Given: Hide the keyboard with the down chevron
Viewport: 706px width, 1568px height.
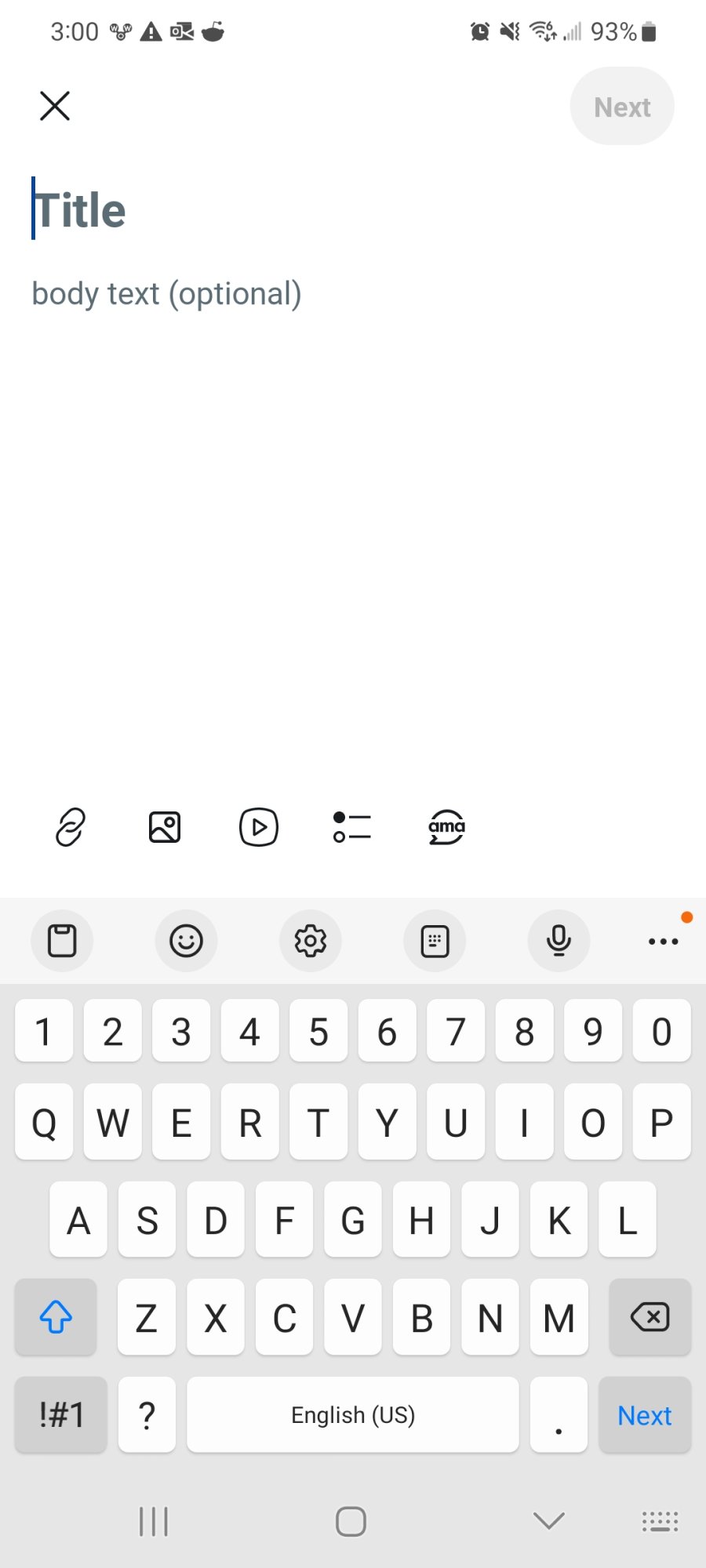Looking at the screenshot, I should tap(549, 1522).
